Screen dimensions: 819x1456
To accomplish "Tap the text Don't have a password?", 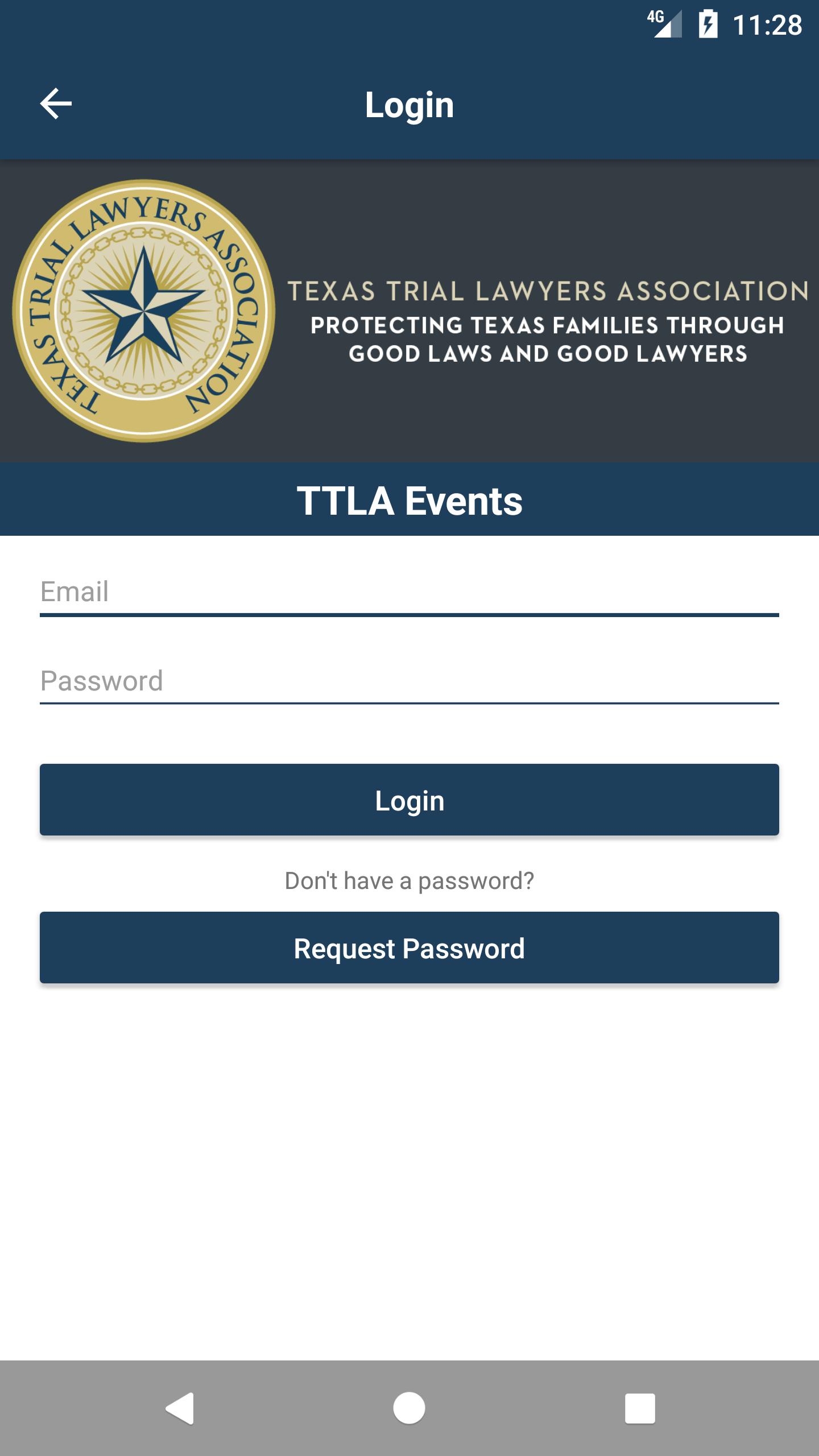I will pyautogui.click(x=409, y=881).
